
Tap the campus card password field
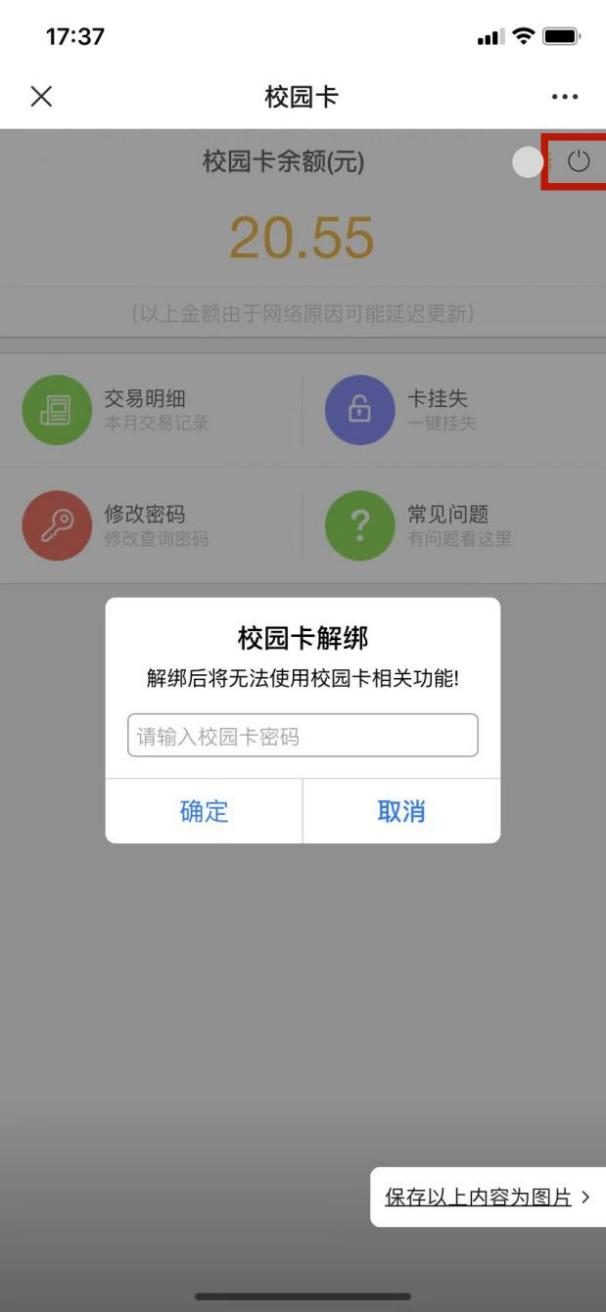(x=302, y=736)
